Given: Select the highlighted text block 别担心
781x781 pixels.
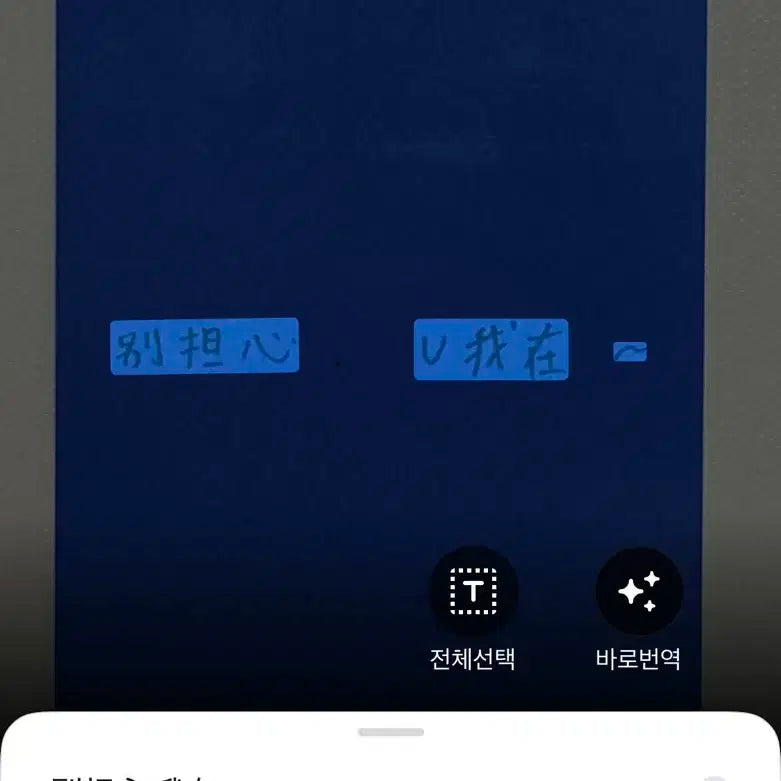Looking at the screenshot, I should point(204,346).
